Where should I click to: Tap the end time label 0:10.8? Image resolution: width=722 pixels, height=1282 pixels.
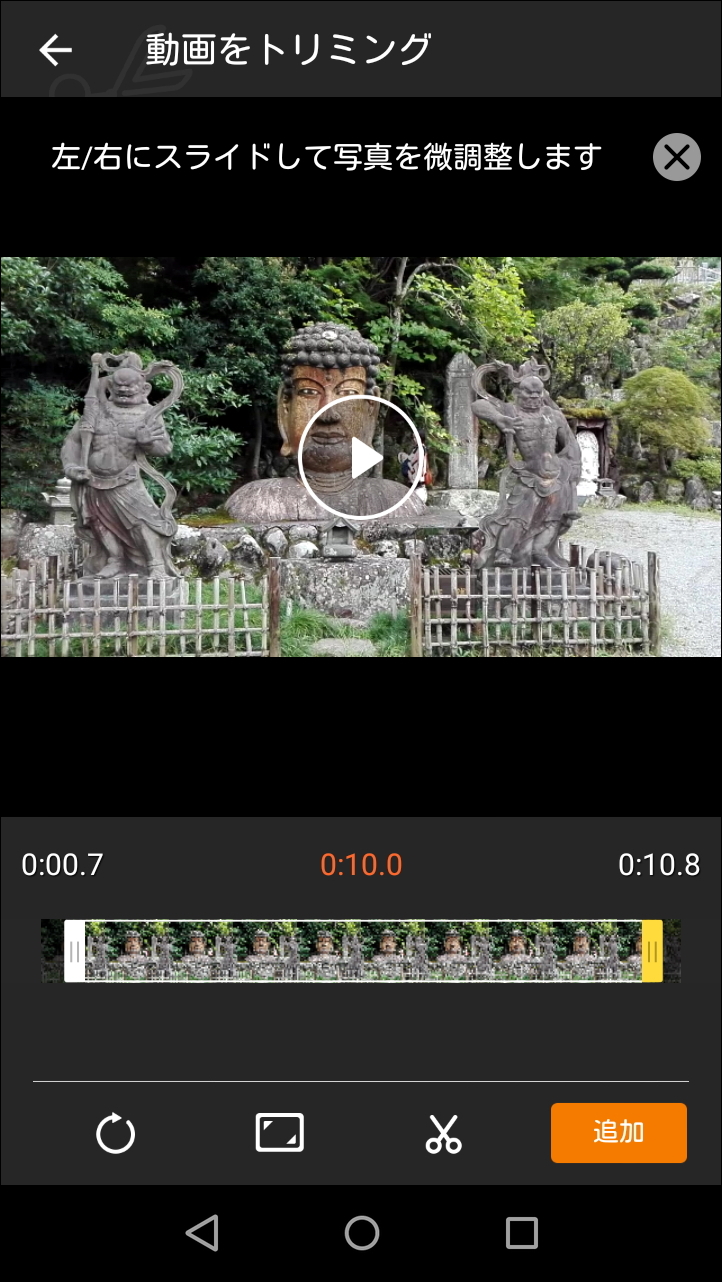659,864
